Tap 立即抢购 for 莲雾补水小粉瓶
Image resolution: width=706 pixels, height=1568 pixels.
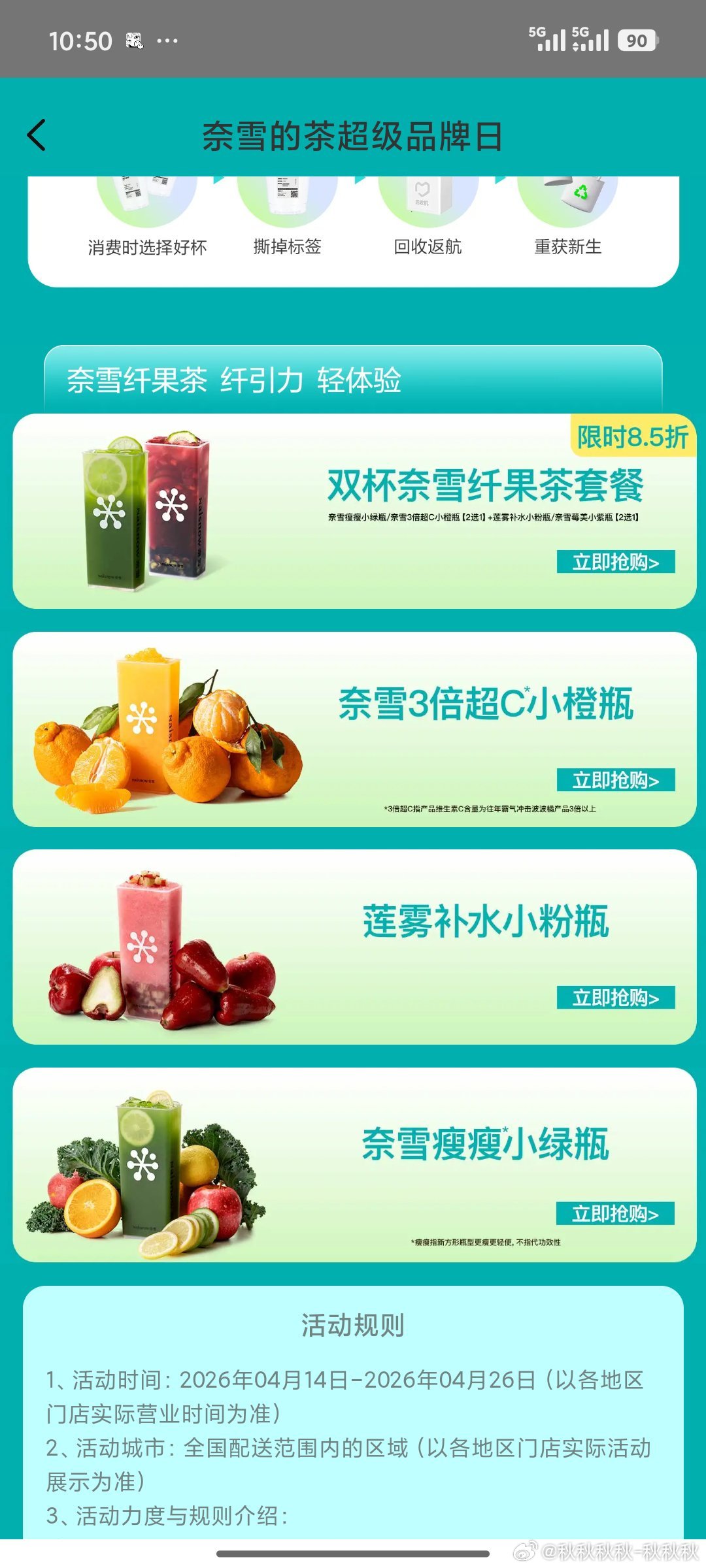615,998
